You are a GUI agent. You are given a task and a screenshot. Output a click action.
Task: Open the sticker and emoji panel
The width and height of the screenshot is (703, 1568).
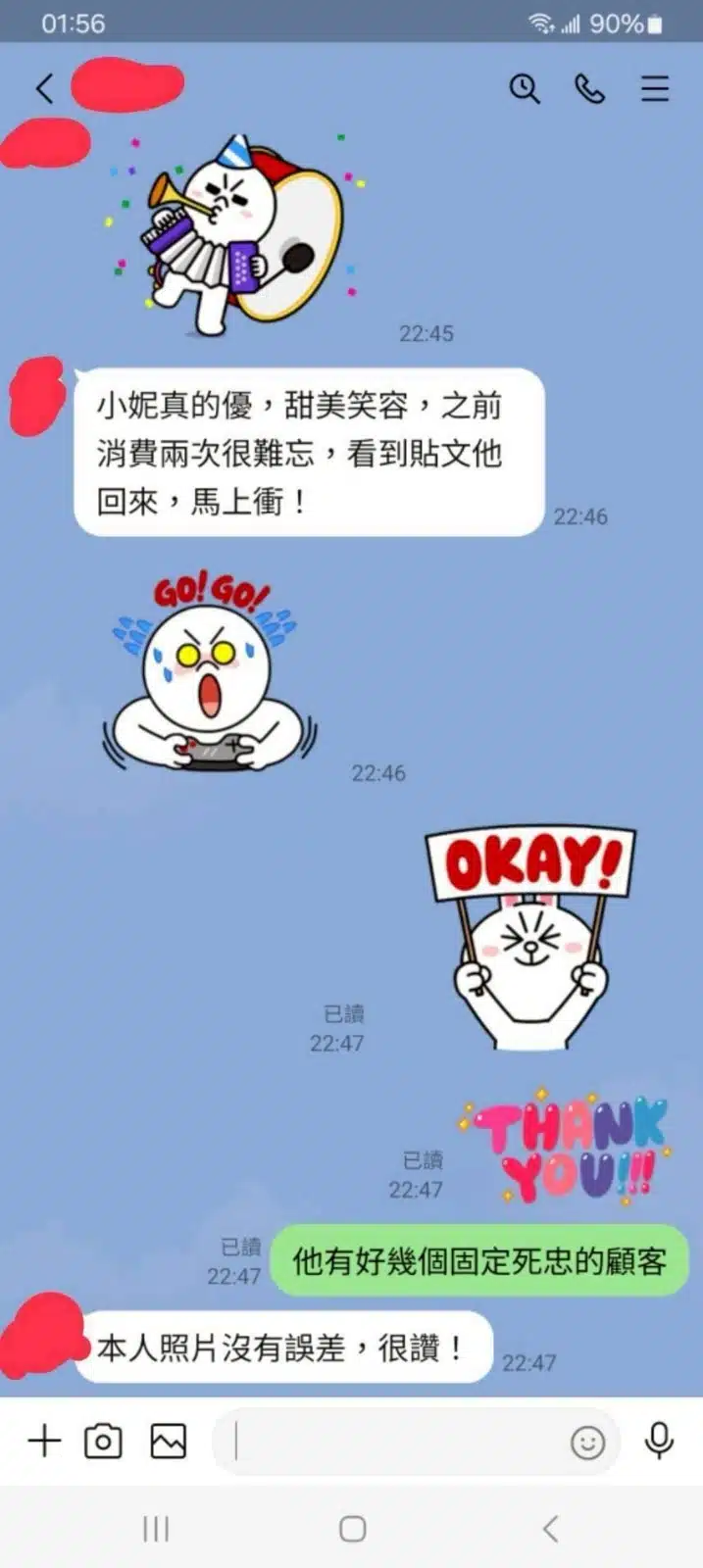point(587,1442)
